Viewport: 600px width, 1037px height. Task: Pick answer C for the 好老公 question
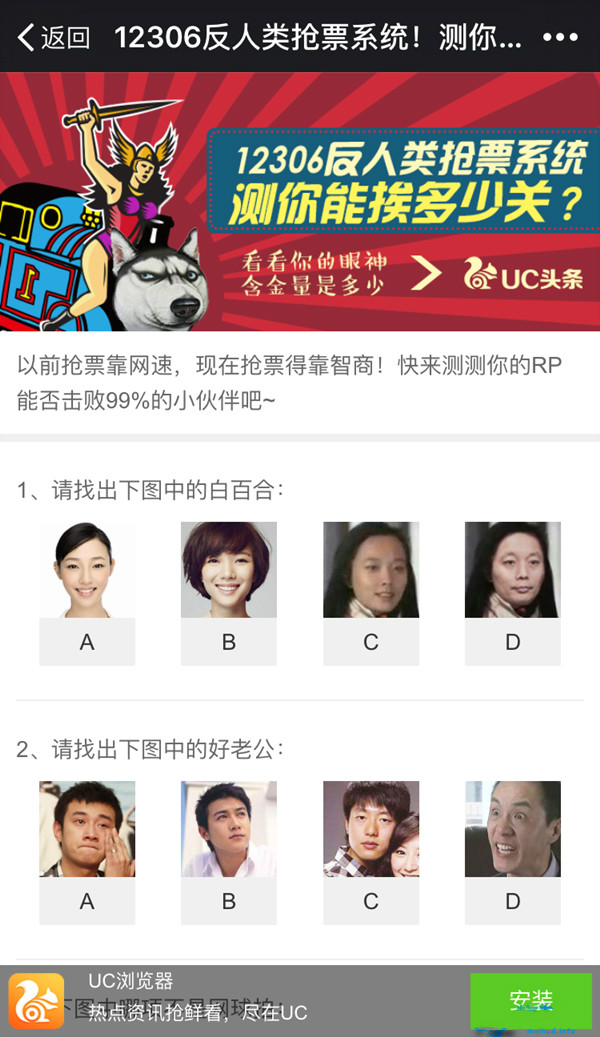tap(371, 901)
